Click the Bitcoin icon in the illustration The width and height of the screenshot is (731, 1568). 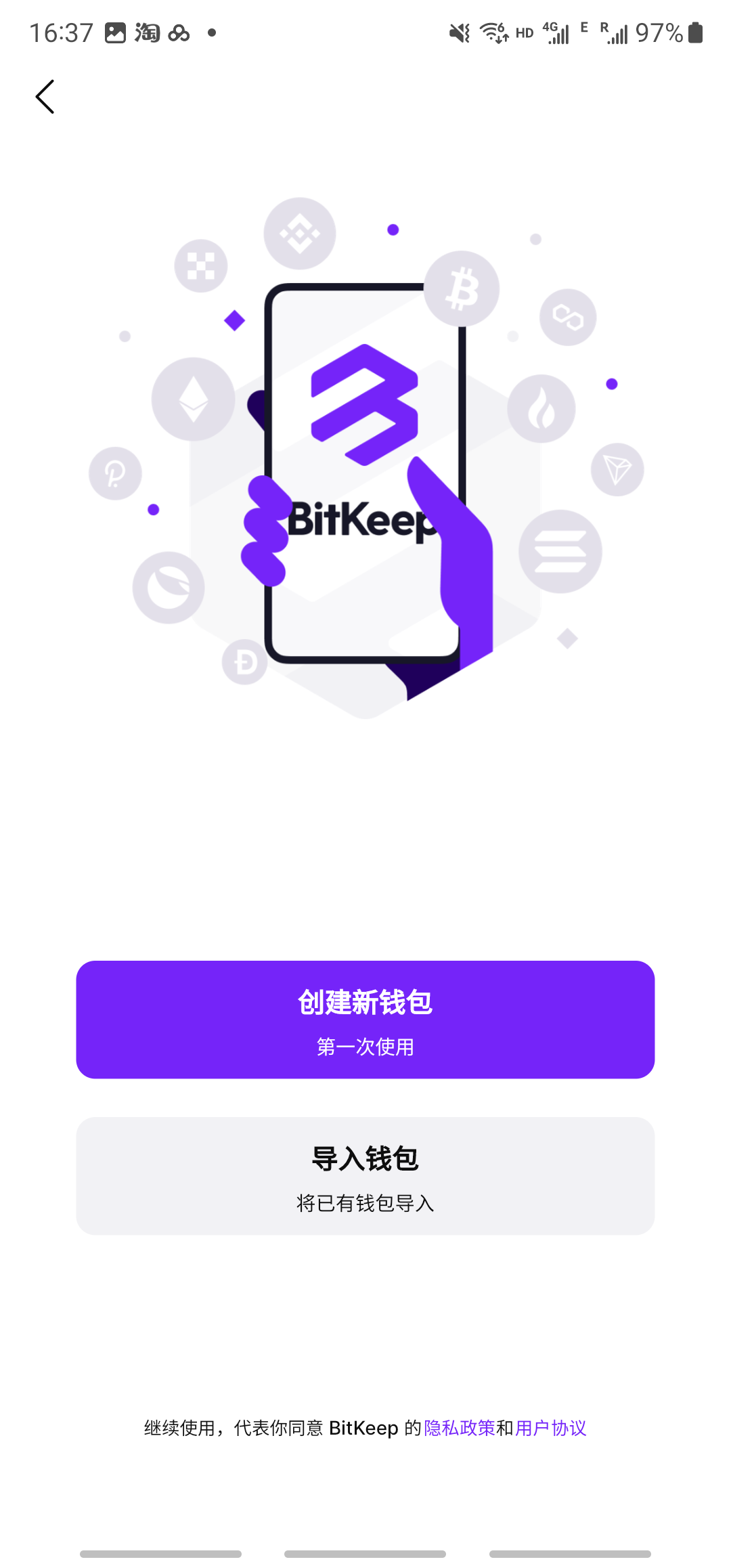(x=461, y=288)
